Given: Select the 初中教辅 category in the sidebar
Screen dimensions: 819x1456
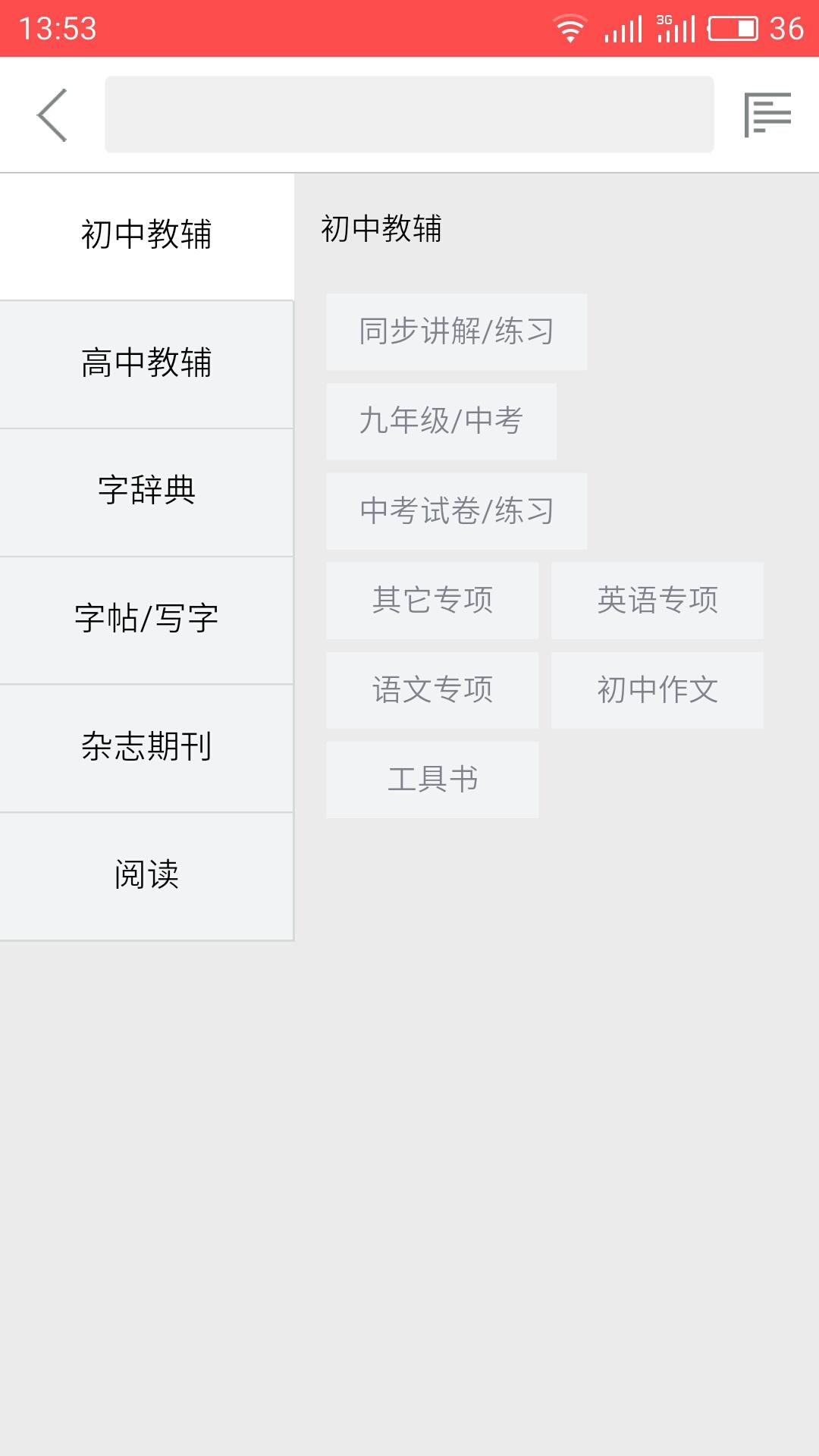Looking at the screenshot, I should (x=146, y=235).
